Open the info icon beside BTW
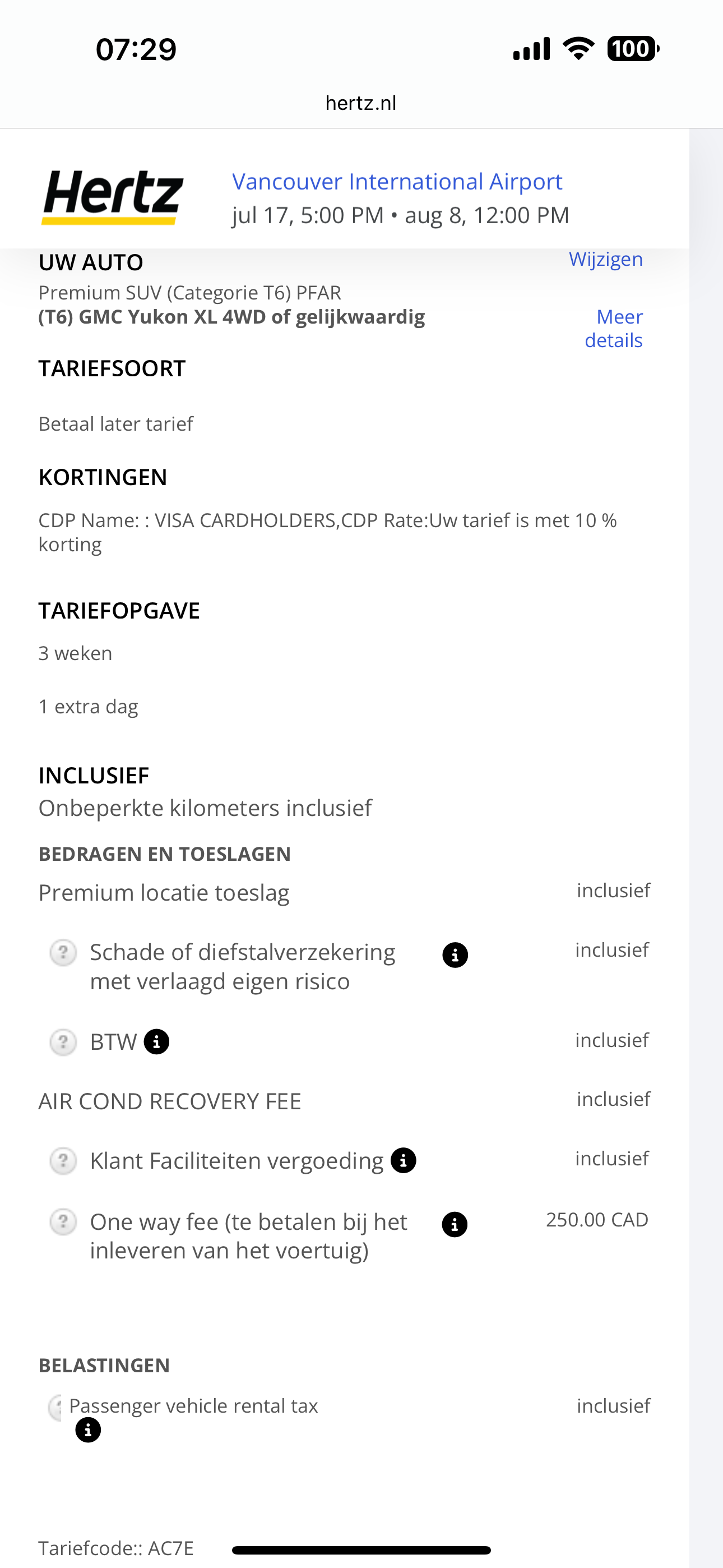The height and width of the screenshot is (1568, 723). coord(156,1041)
